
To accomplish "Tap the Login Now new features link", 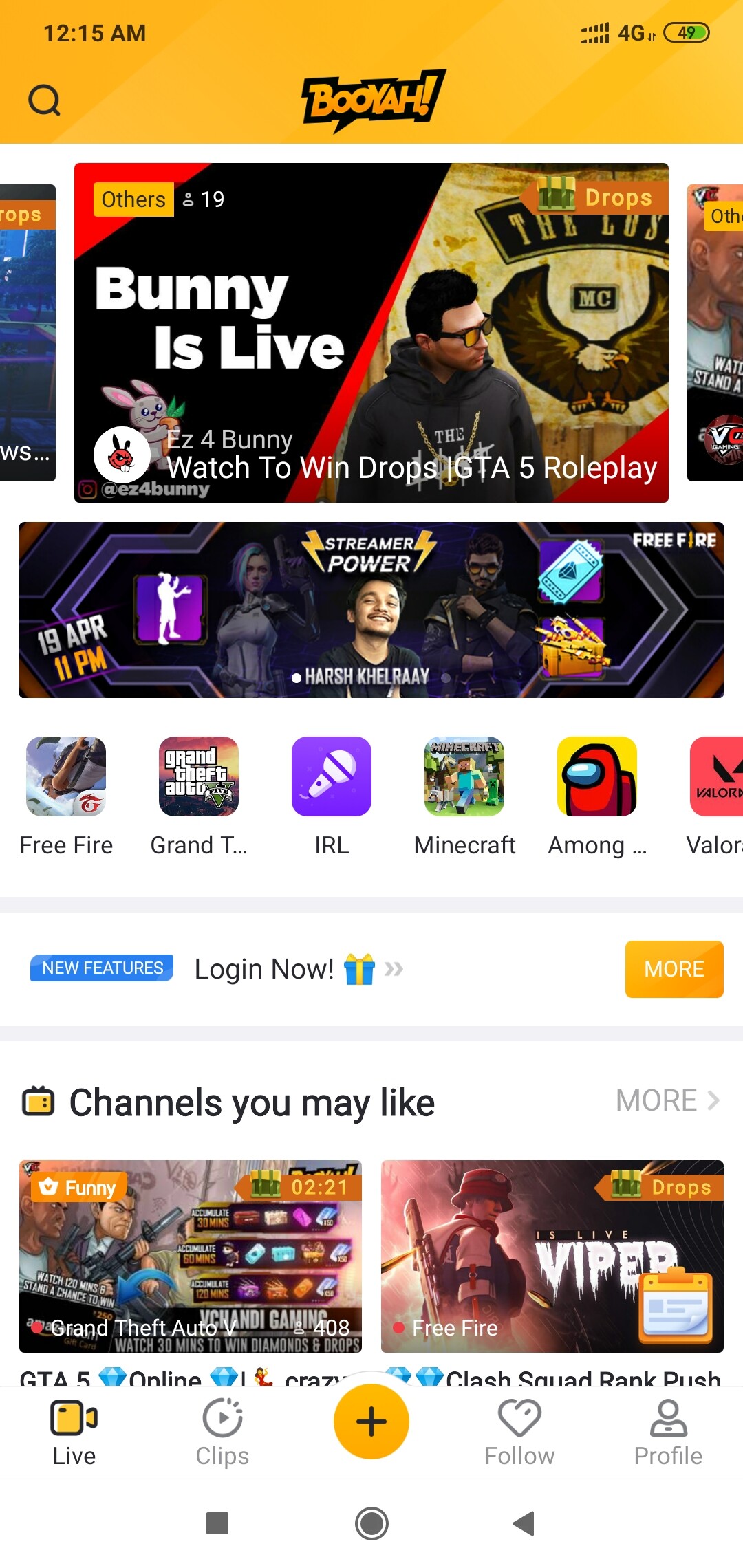I will point(265,969).
